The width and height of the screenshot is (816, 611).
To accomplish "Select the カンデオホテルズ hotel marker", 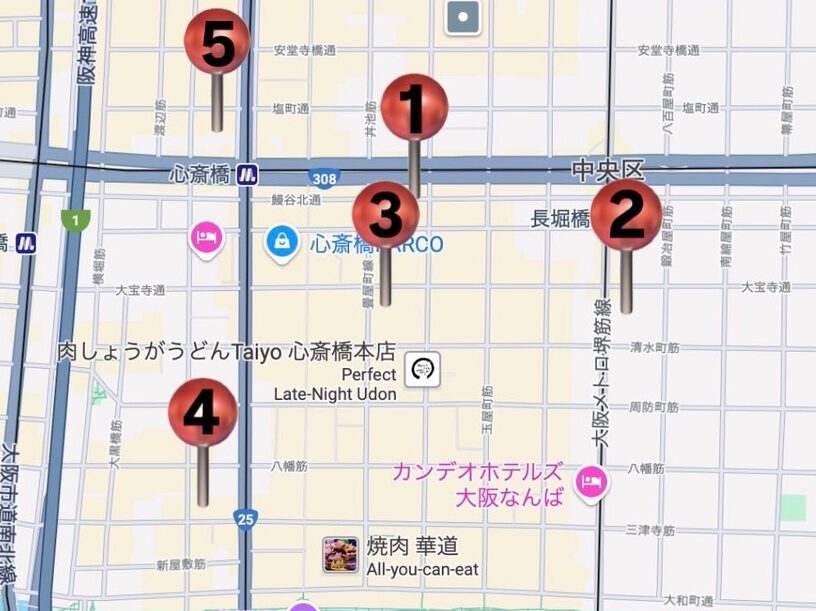I will coord(592,483).
